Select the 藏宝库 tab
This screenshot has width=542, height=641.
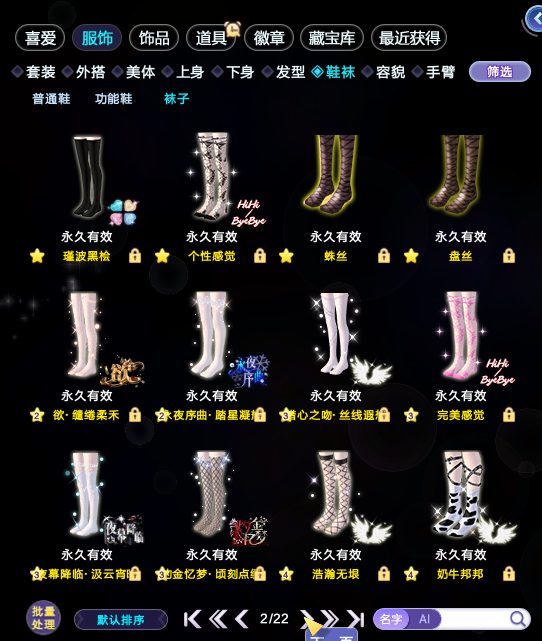[331, 38]
